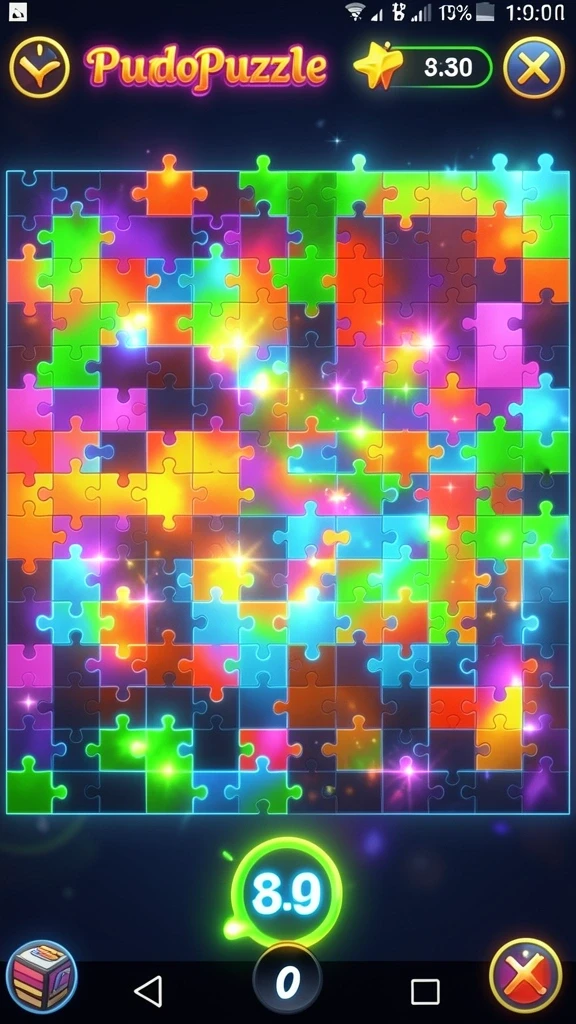Tap the glowing green 8.9 circle
This screenshot has height=1024, width=576.
286,893
